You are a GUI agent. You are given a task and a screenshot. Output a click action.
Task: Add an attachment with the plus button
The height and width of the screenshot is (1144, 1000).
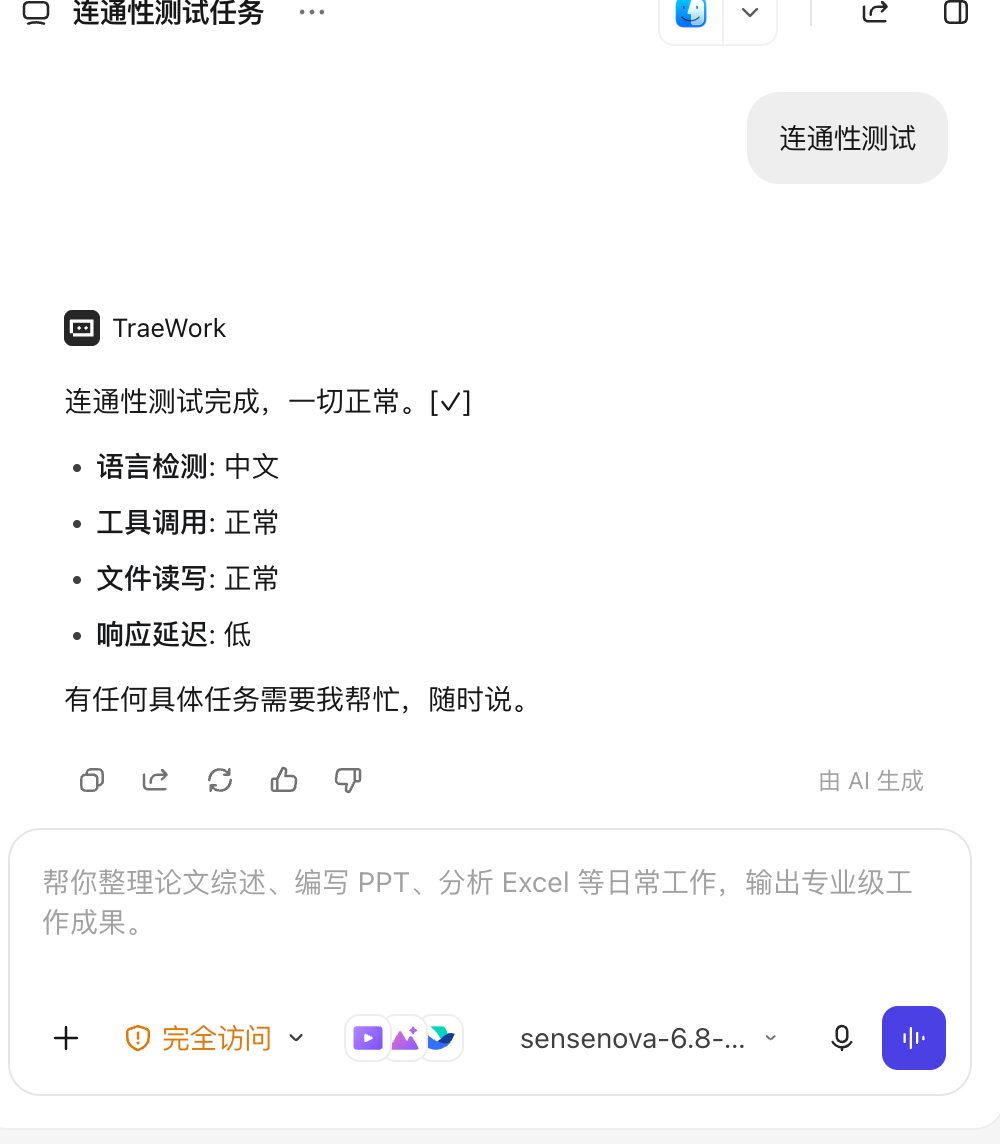[66, 1038]
